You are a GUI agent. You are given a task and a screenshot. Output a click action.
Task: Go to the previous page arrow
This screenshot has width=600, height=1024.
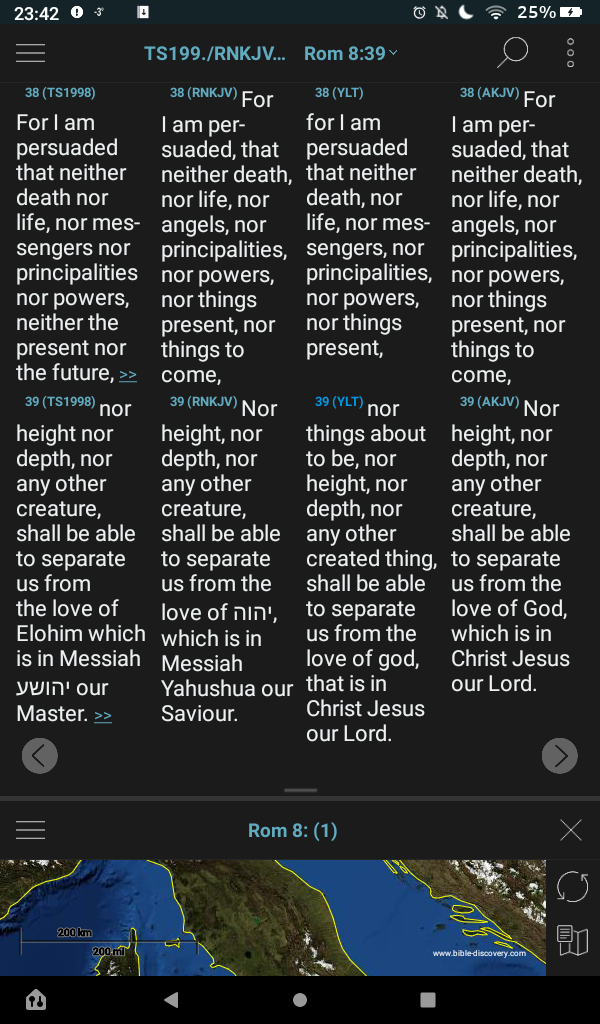point(39,756)
